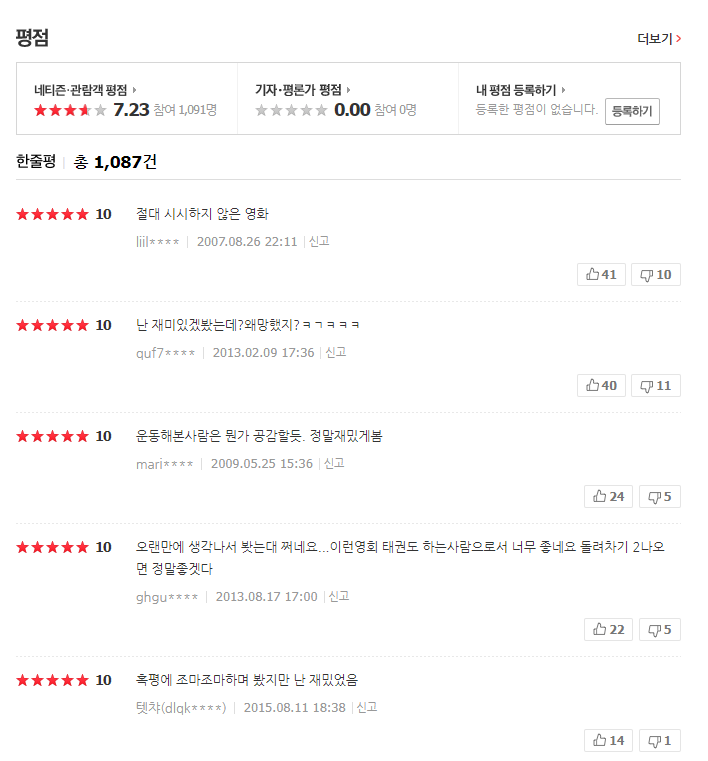The width and height of the screenshot is (708, 761).
Task: Report the review by mari****
Action: pos(334,463)
